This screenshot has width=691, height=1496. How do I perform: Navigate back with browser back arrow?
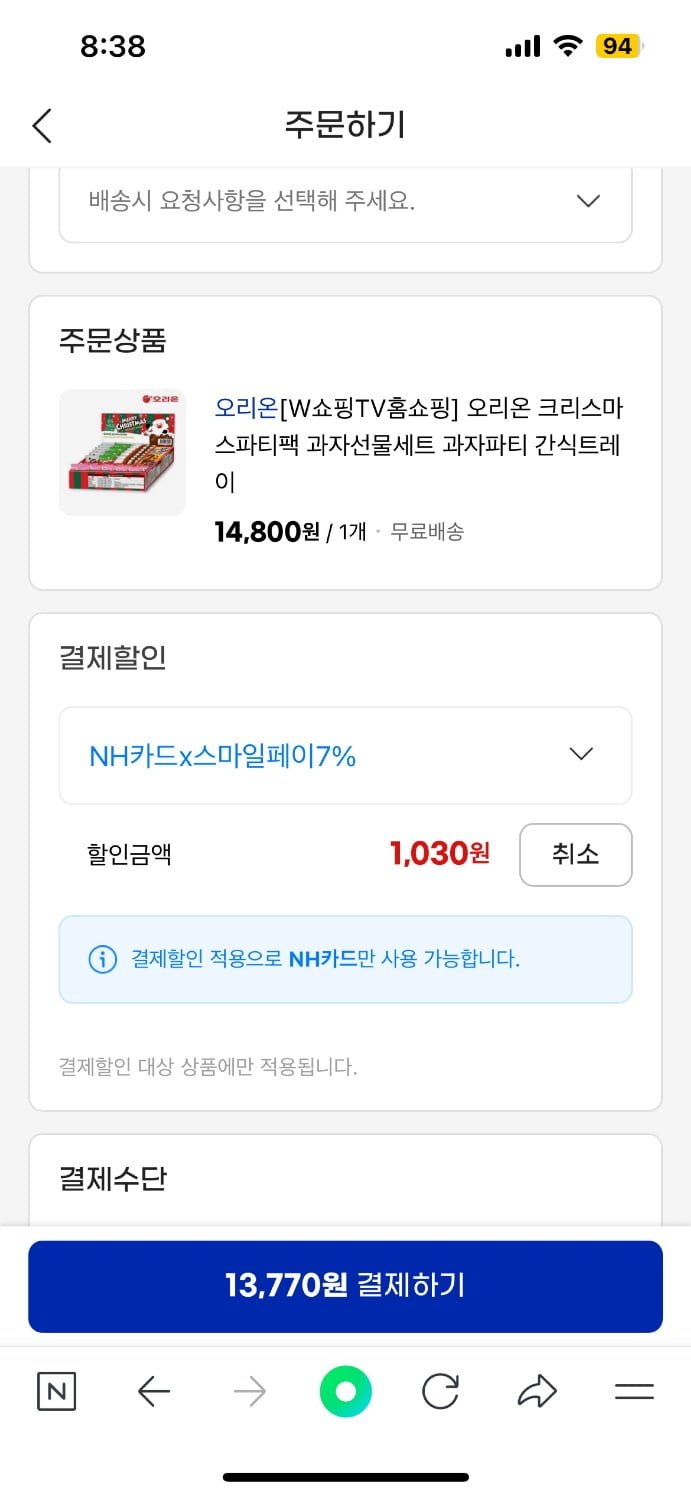tap(153, 1391)
